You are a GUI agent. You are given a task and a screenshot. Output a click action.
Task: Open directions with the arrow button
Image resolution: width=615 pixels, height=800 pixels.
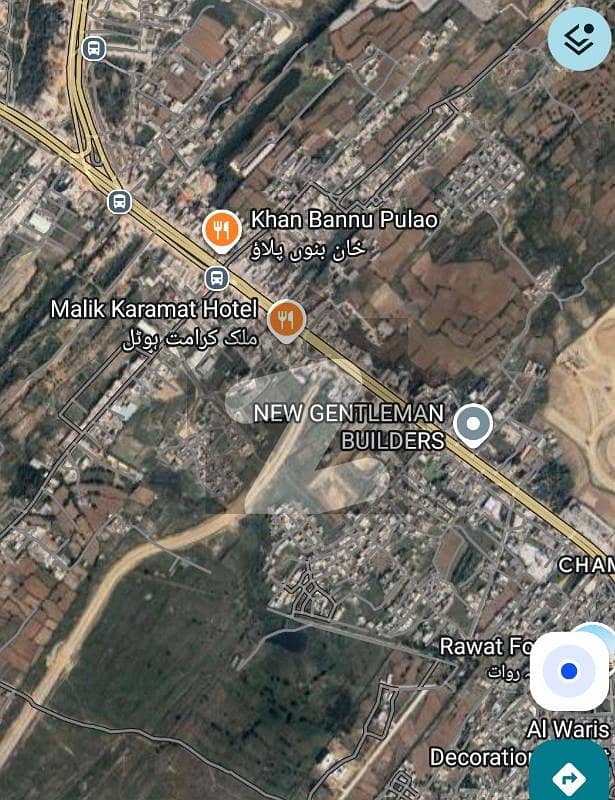[x=569, y=774]
